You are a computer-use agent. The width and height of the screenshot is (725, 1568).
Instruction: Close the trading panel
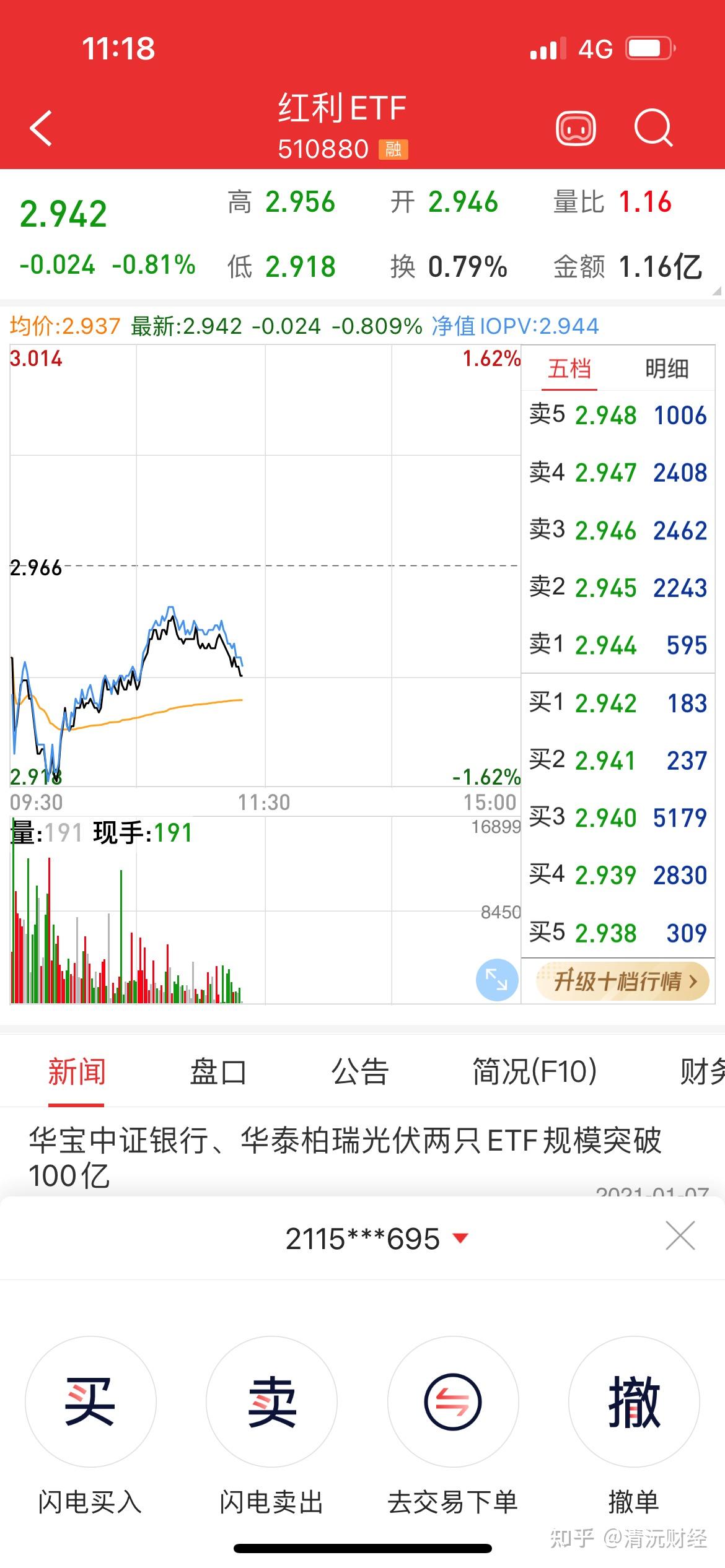(x=680, y=1235)
